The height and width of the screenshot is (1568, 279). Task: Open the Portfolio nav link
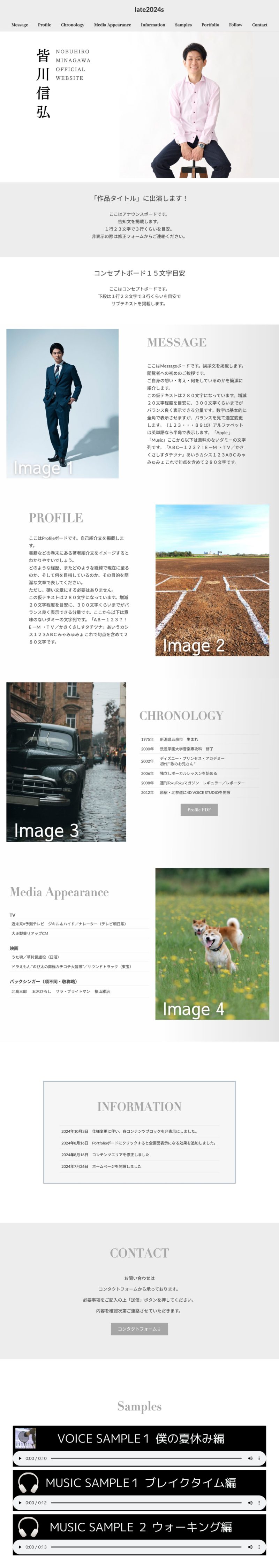click(x=210, y=25)
